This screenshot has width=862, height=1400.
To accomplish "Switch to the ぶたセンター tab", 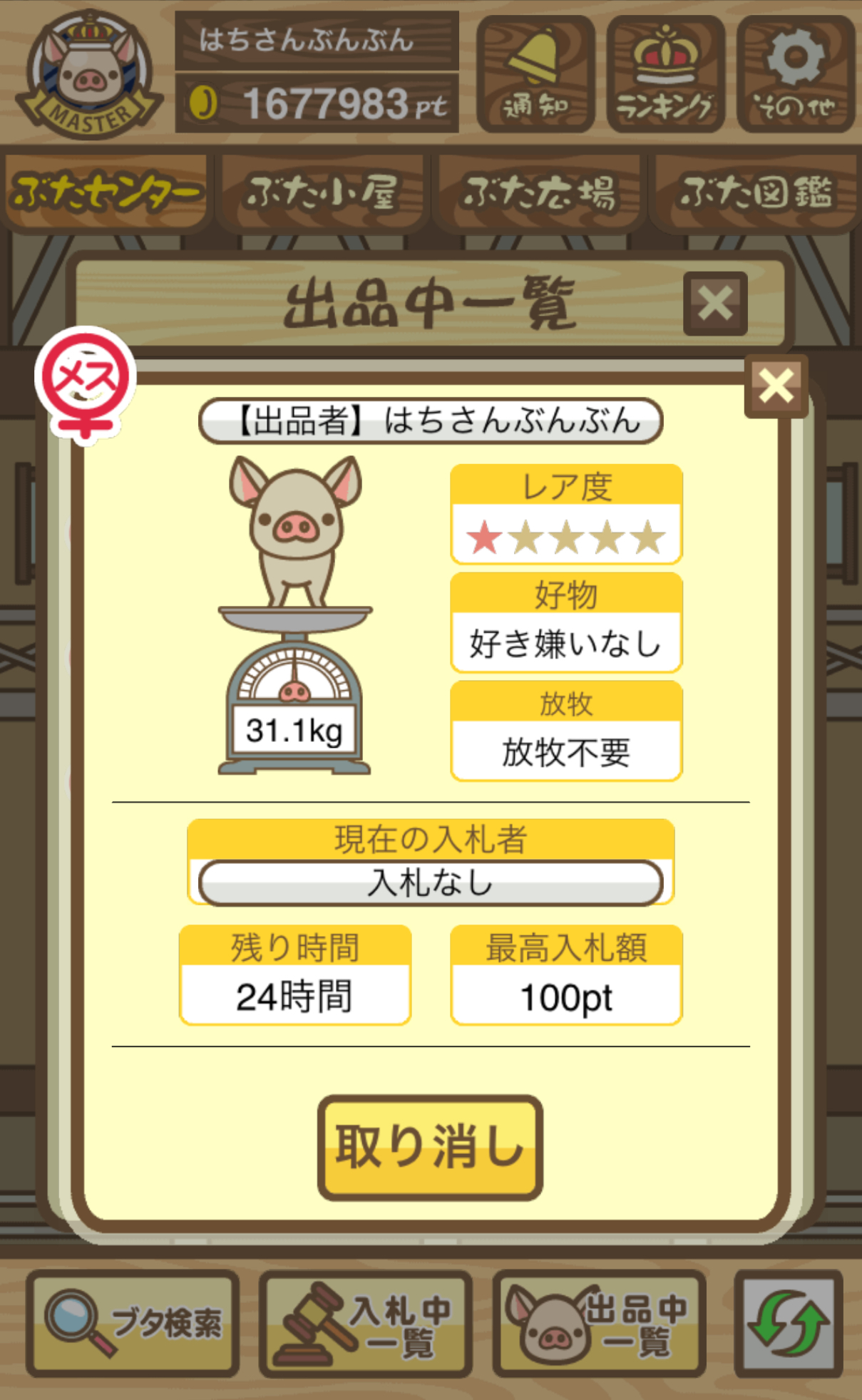I will point(107,192).
